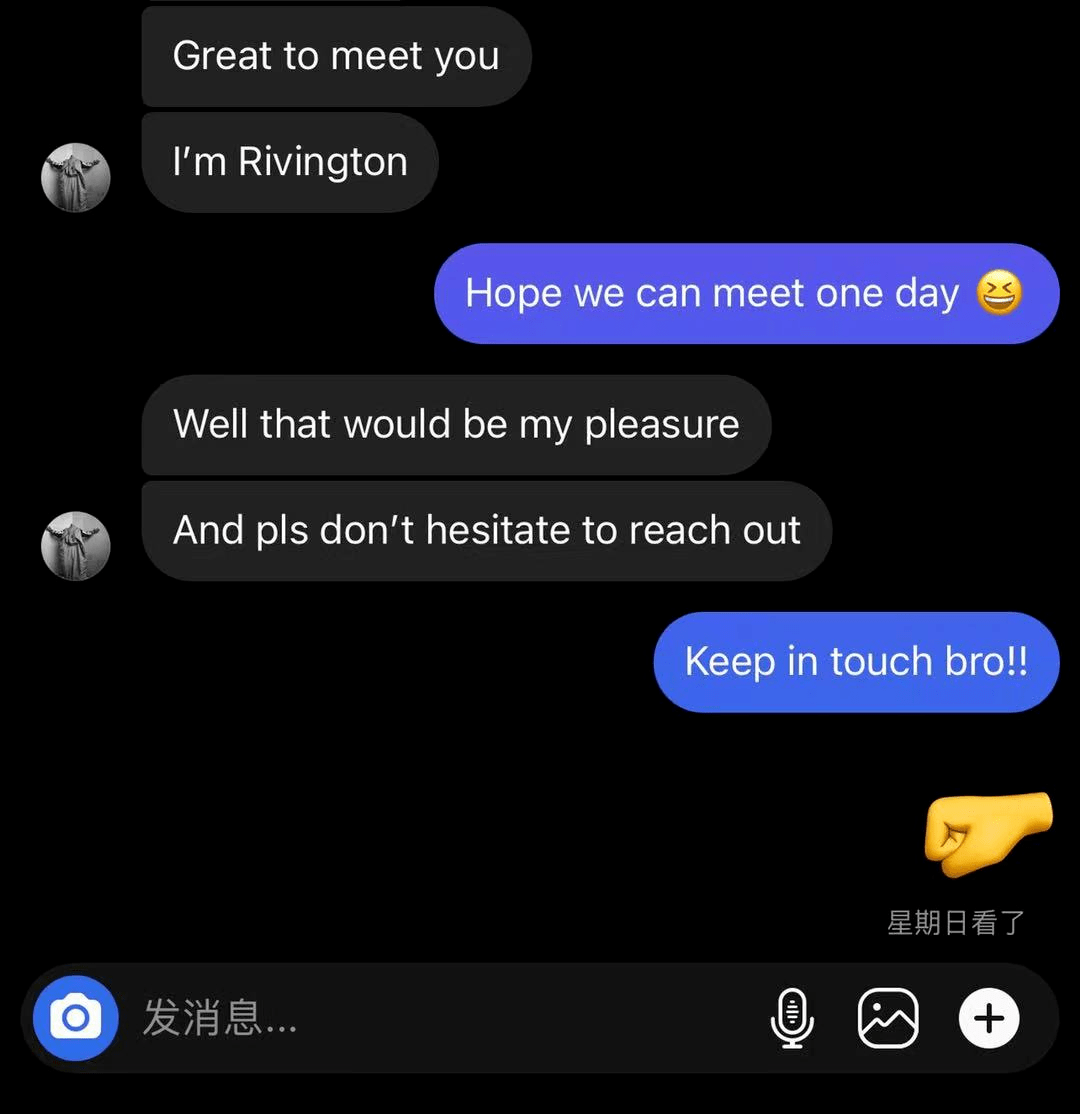Tap the 'Well that would be my pleasure' message
1080x1114 pixels.
pos(456,425)
